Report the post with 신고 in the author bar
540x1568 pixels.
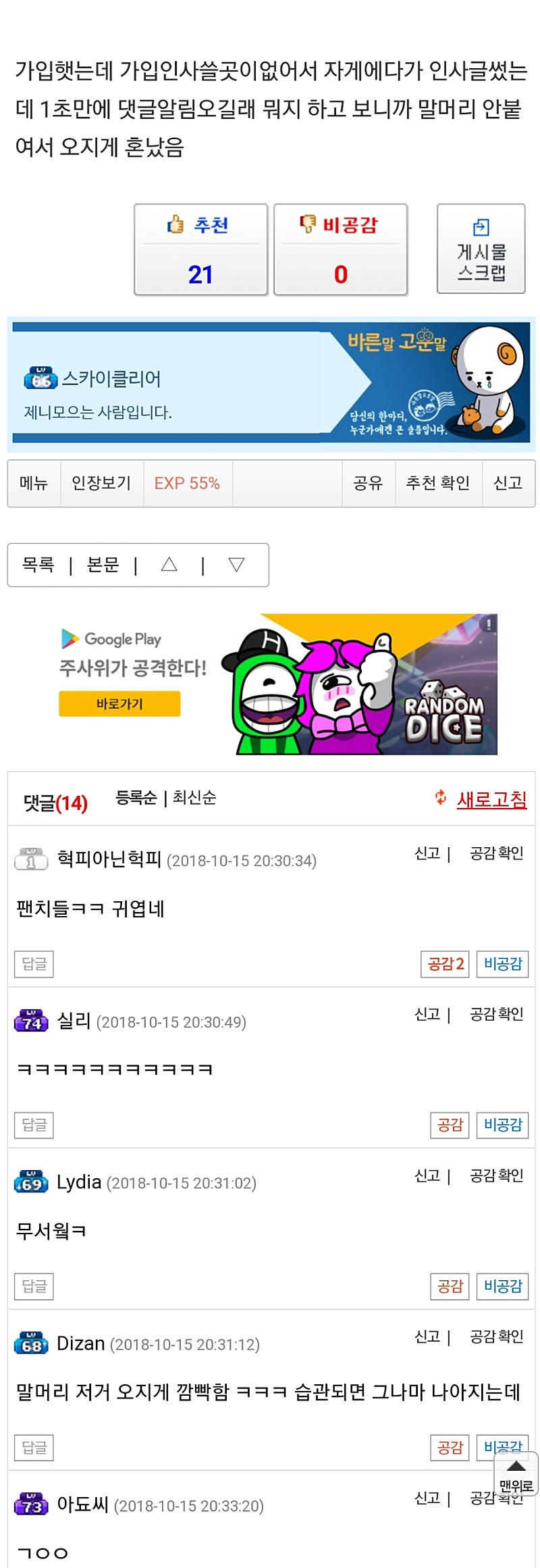point(508,483)
